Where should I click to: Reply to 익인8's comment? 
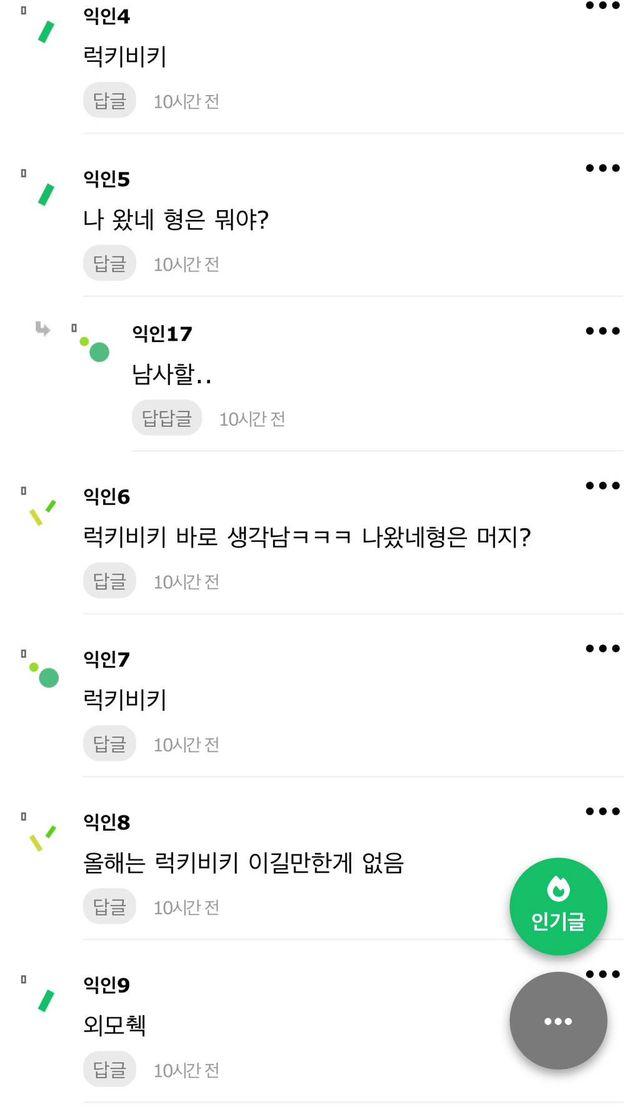tap(109, 907)
